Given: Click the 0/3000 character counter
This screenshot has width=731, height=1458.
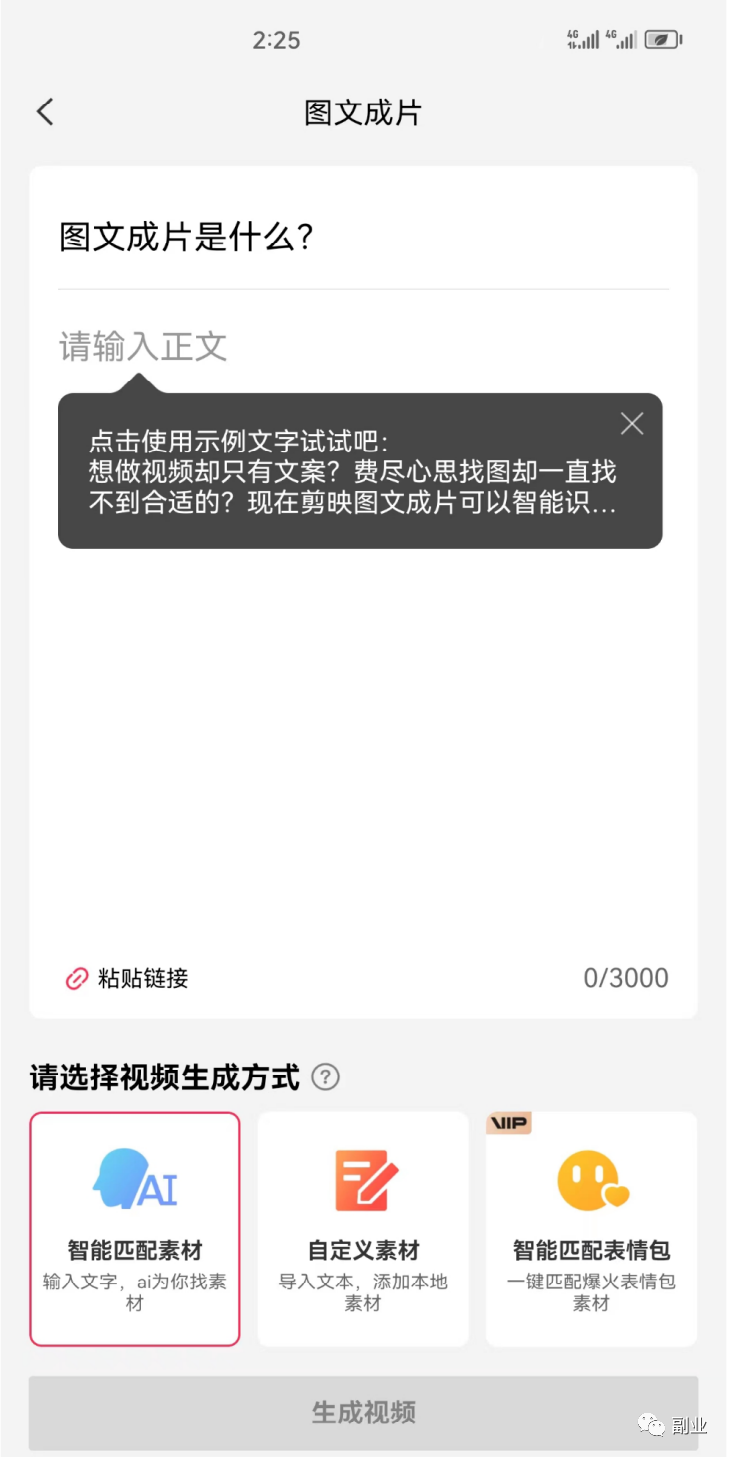Looking at the screenshot, I should click(x=625, y=977).
